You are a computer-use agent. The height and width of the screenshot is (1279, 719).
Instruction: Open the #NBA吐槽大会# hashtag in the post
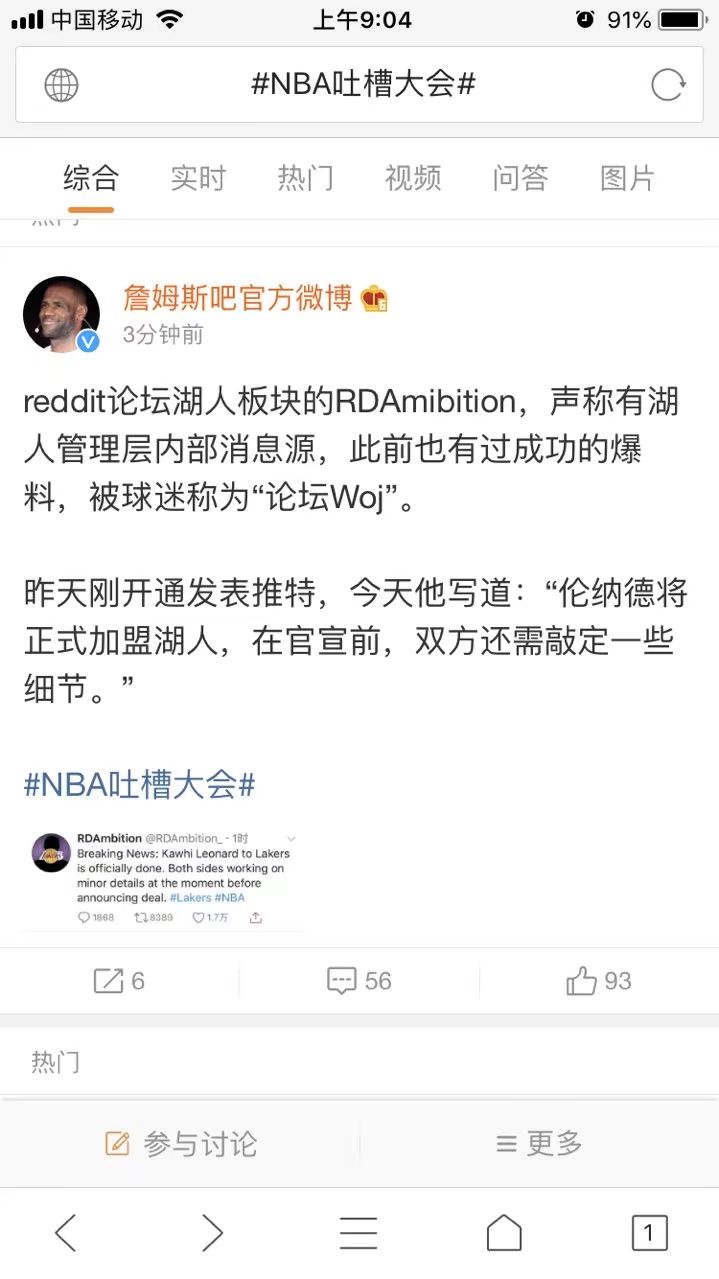point(139,784)
